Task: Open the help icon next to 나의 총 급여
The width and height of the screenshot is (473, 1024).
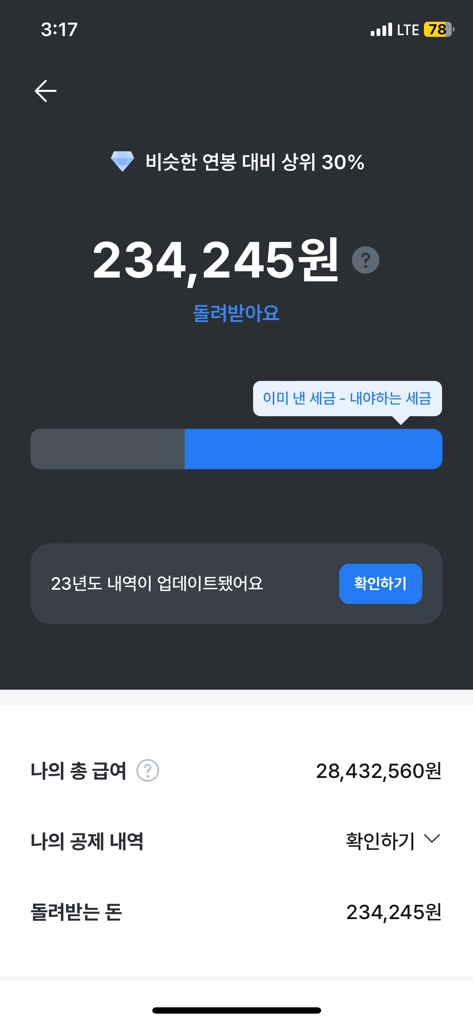Action: click(148, 771)
